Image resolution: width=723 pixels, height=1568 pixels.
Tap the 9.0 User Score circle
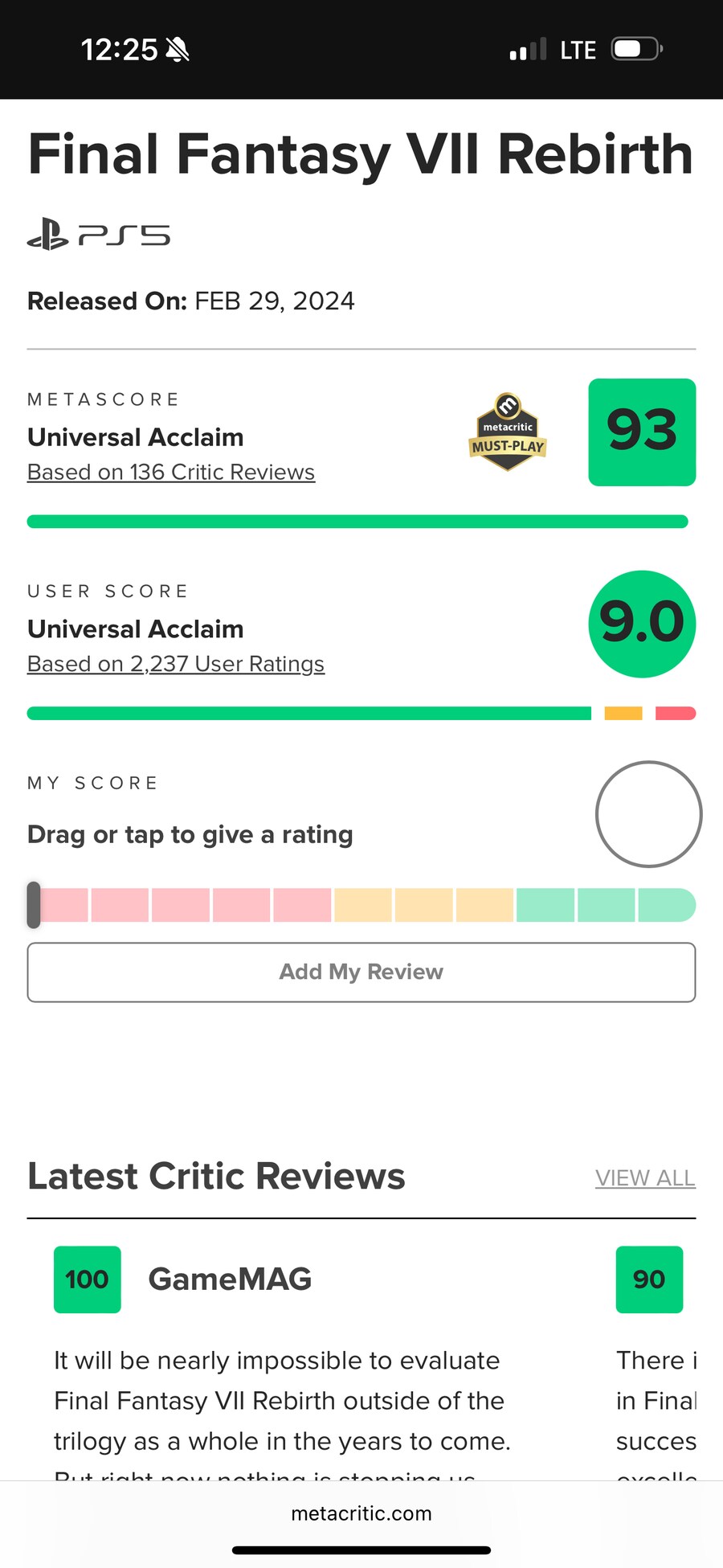(x=642, y=624)
